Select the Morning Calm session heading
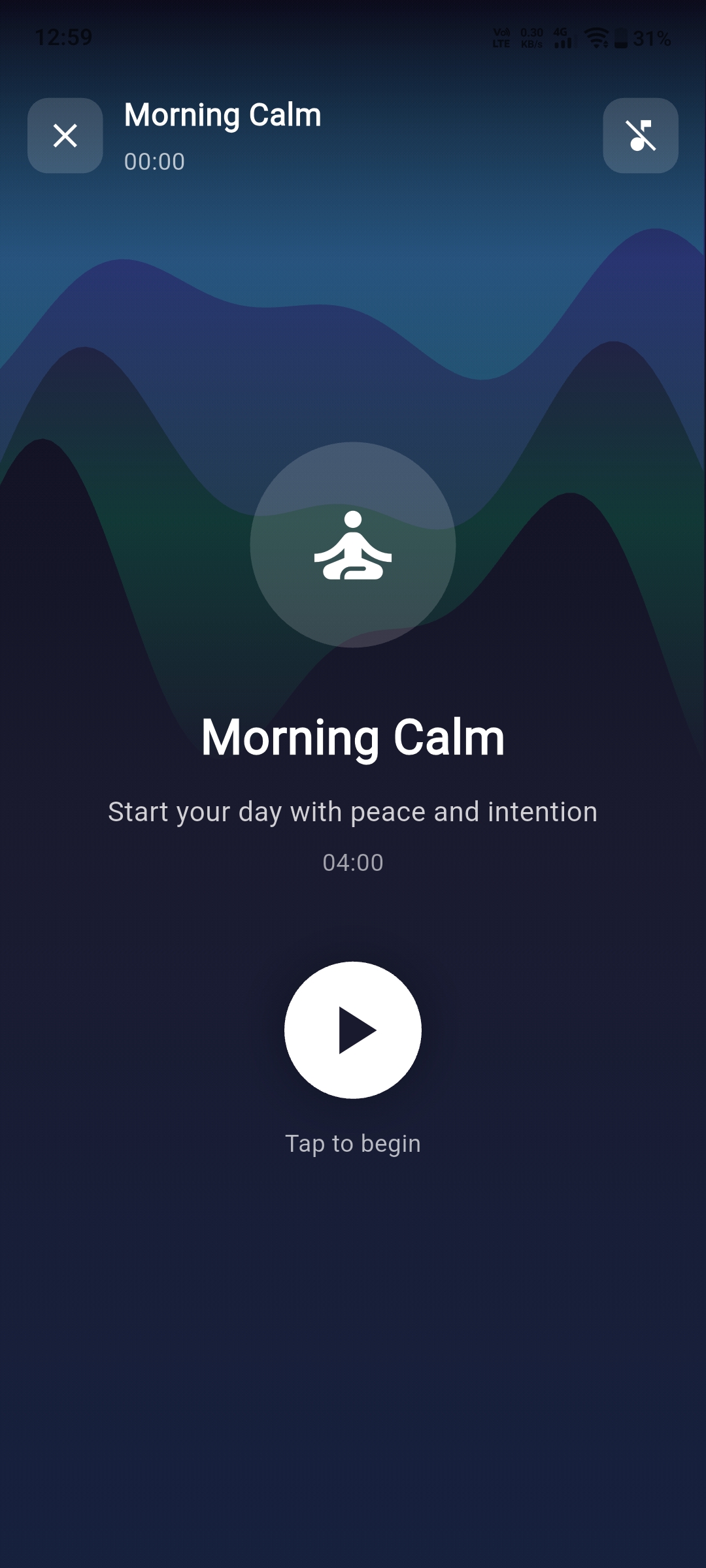The width and height of the screenshot is (706, 1568). [353, 738]
